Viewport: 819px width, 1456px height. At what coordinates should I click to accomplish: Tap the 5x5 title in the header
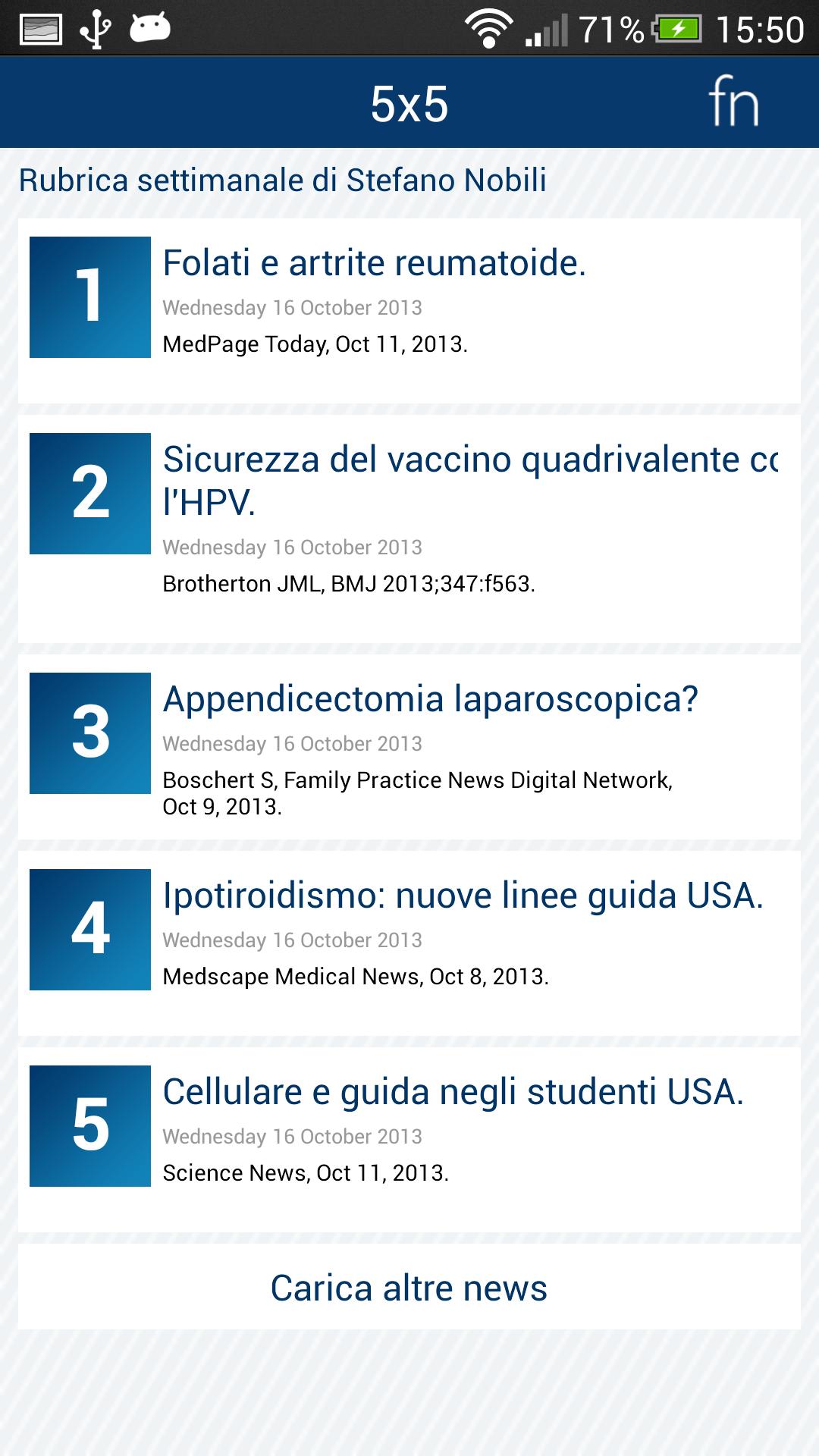(x=409, y=102)
